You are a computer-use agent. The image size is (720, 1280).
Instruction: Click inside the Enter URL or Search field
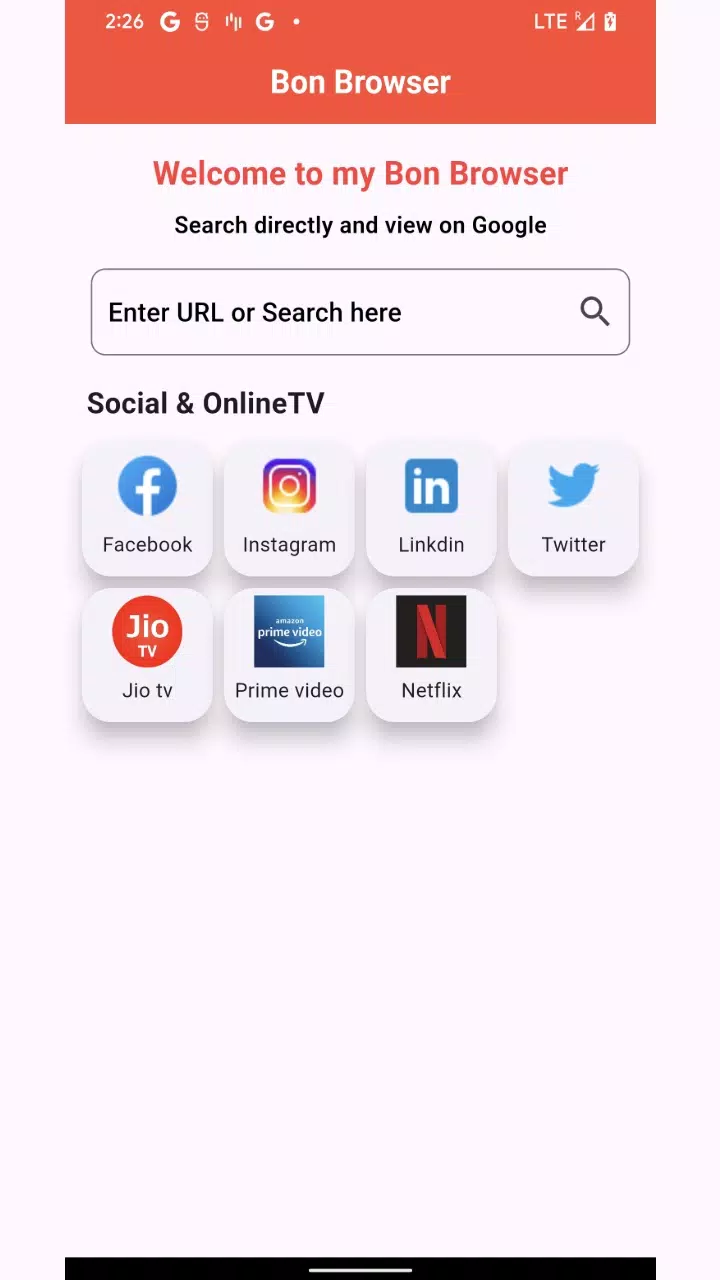coord(300,312)
